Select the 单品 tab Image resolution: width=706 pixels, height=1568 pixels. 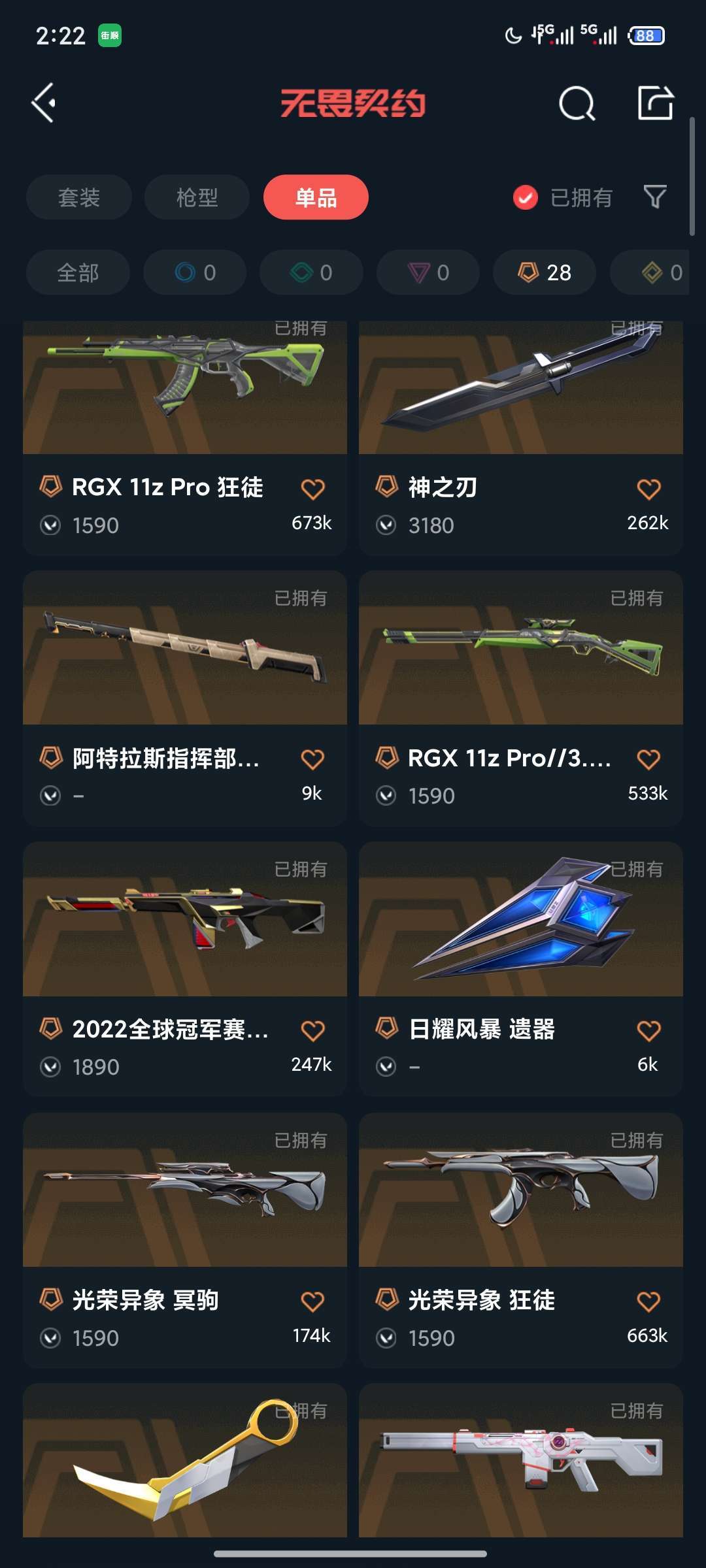click(316, 197)
